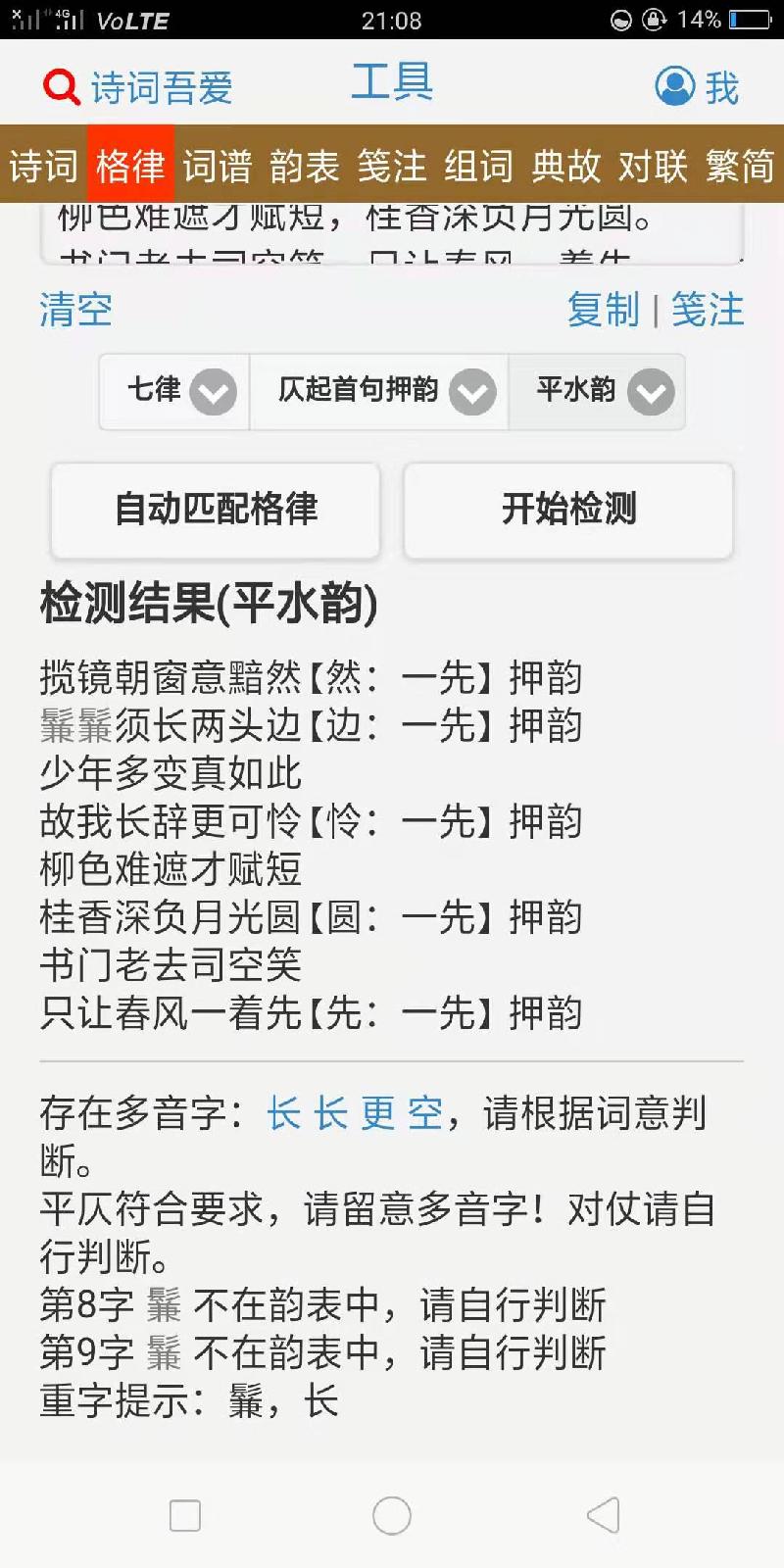Open the 组词 tab

click(x=479, y=166)
